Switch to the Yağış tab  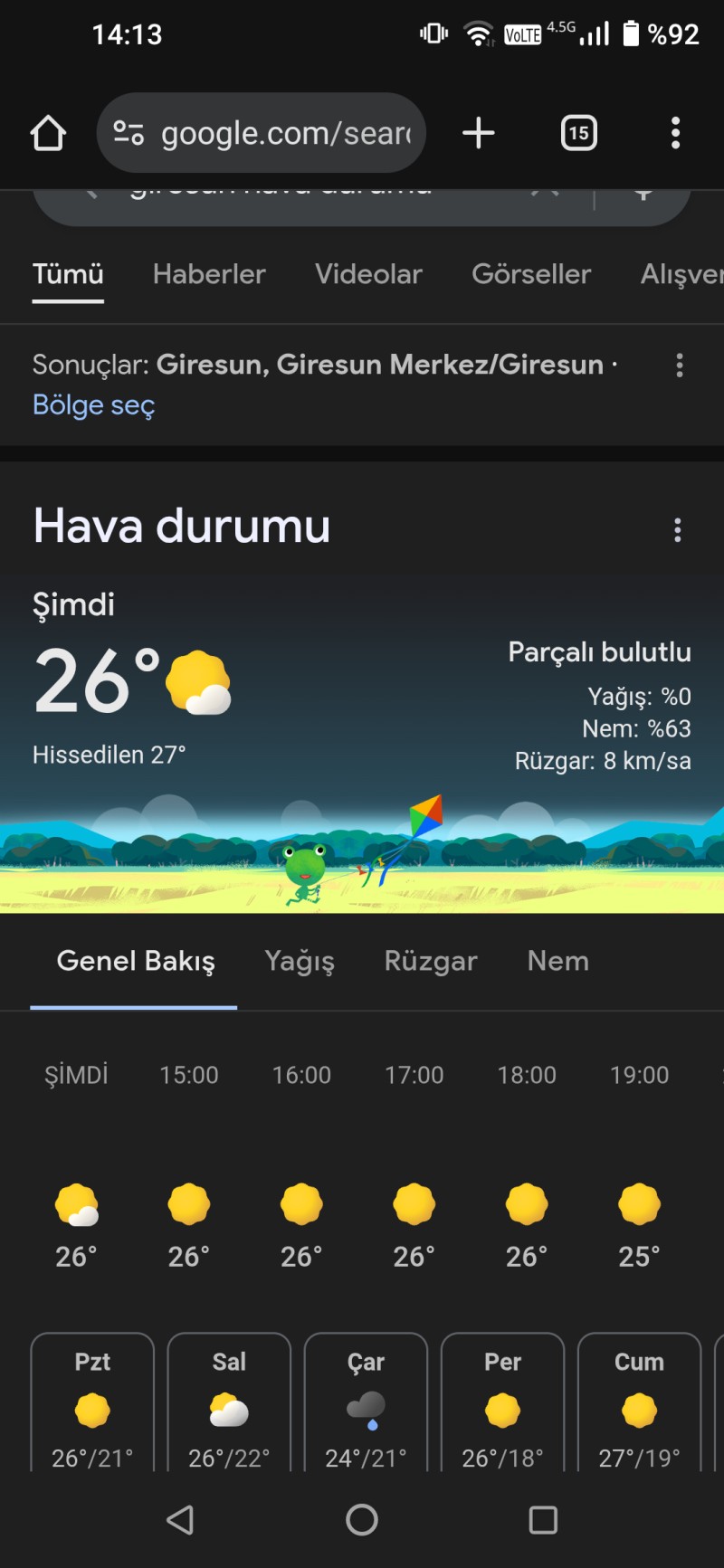click(x=300, y=961)
